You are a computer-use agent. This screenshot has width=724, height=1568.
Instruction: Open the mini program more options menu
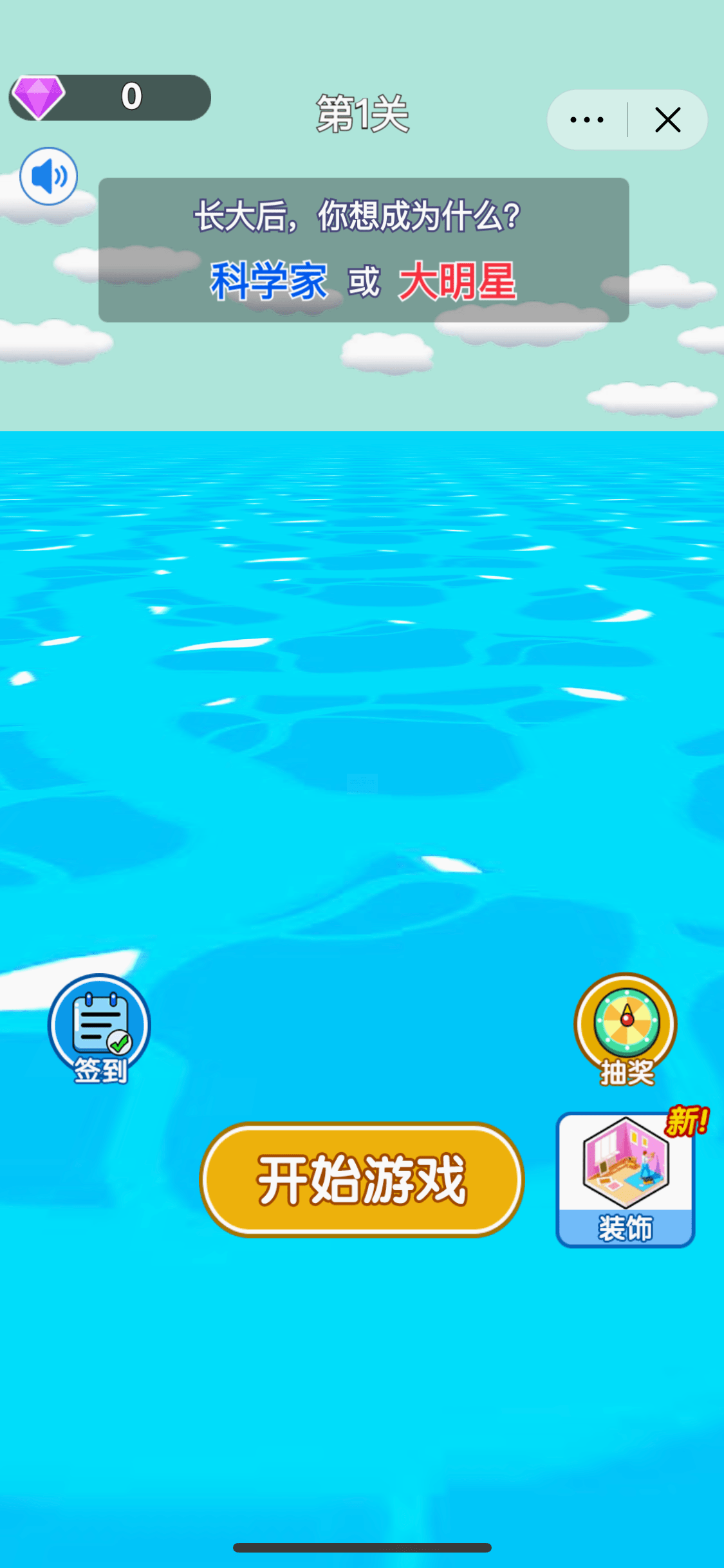587,120
